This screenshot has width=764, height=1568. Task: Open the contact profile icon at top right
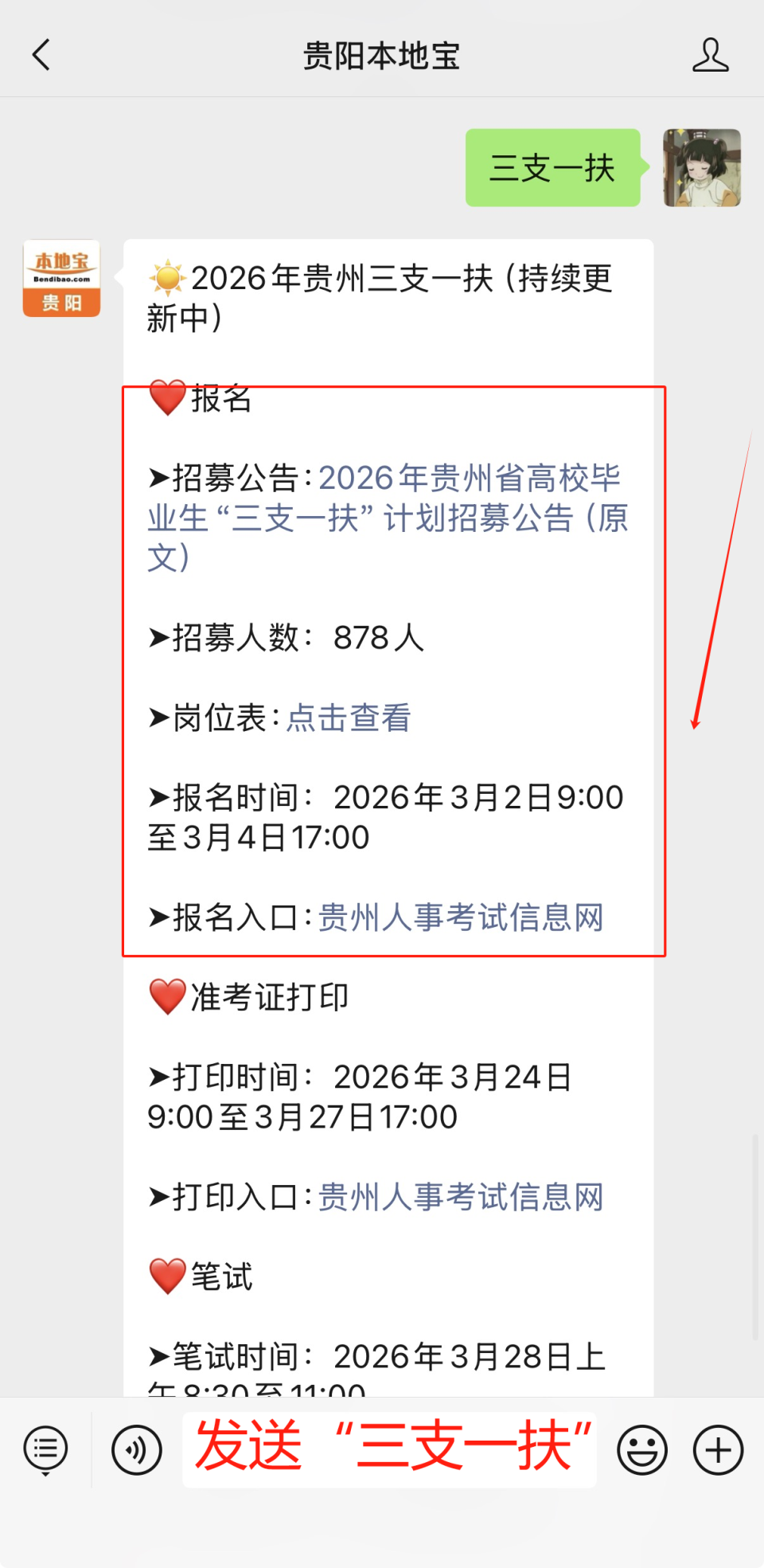tap(711, 56)
